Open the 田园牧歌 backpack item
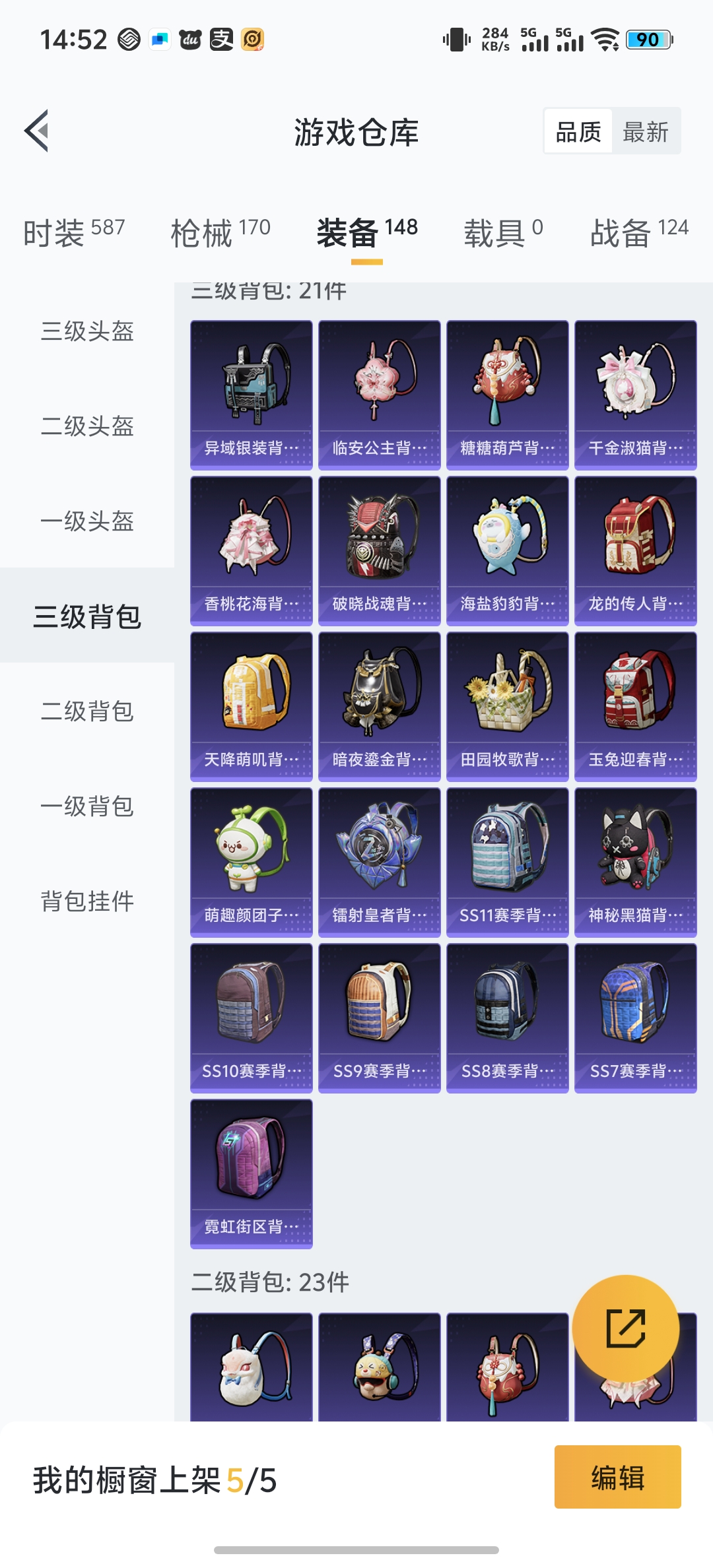Viewport: 713px width, 1568px height. [x=508, y=706]
